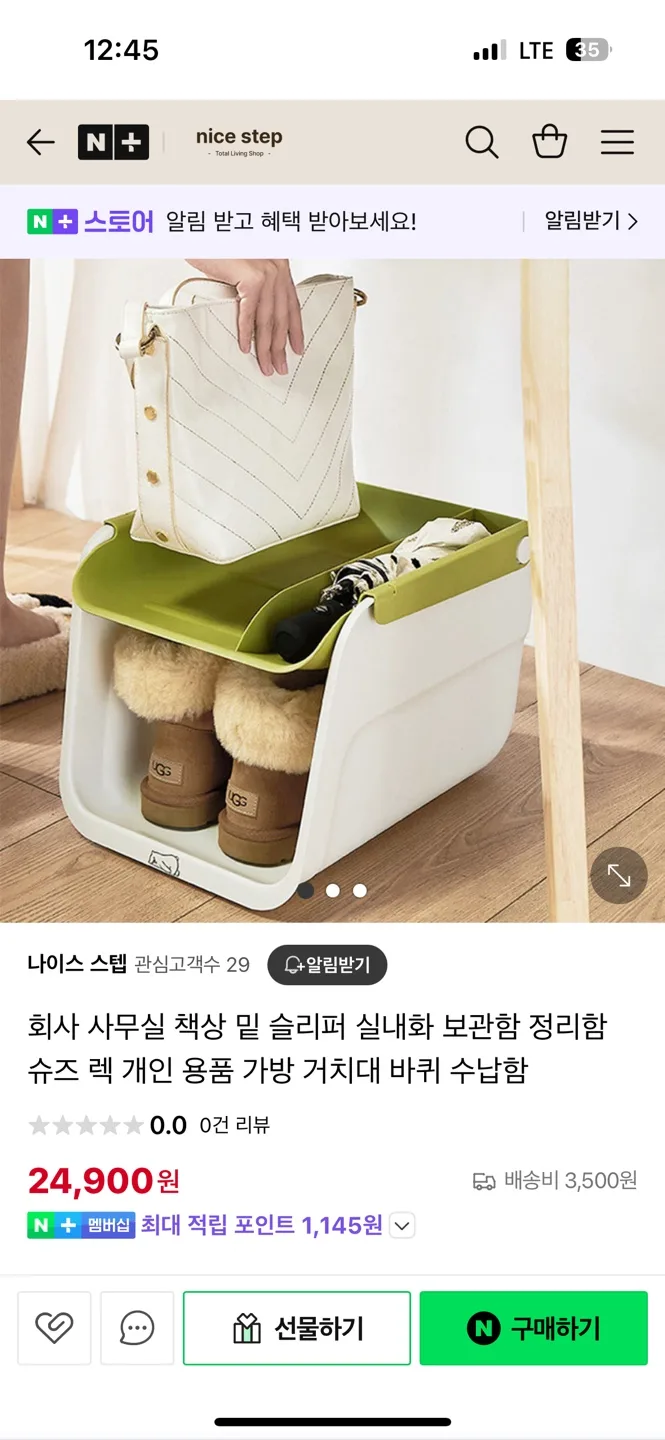Screen dimensions: 665x1440
Task: Tap 알림받기 in the store banner
Action: pos(590,221)
